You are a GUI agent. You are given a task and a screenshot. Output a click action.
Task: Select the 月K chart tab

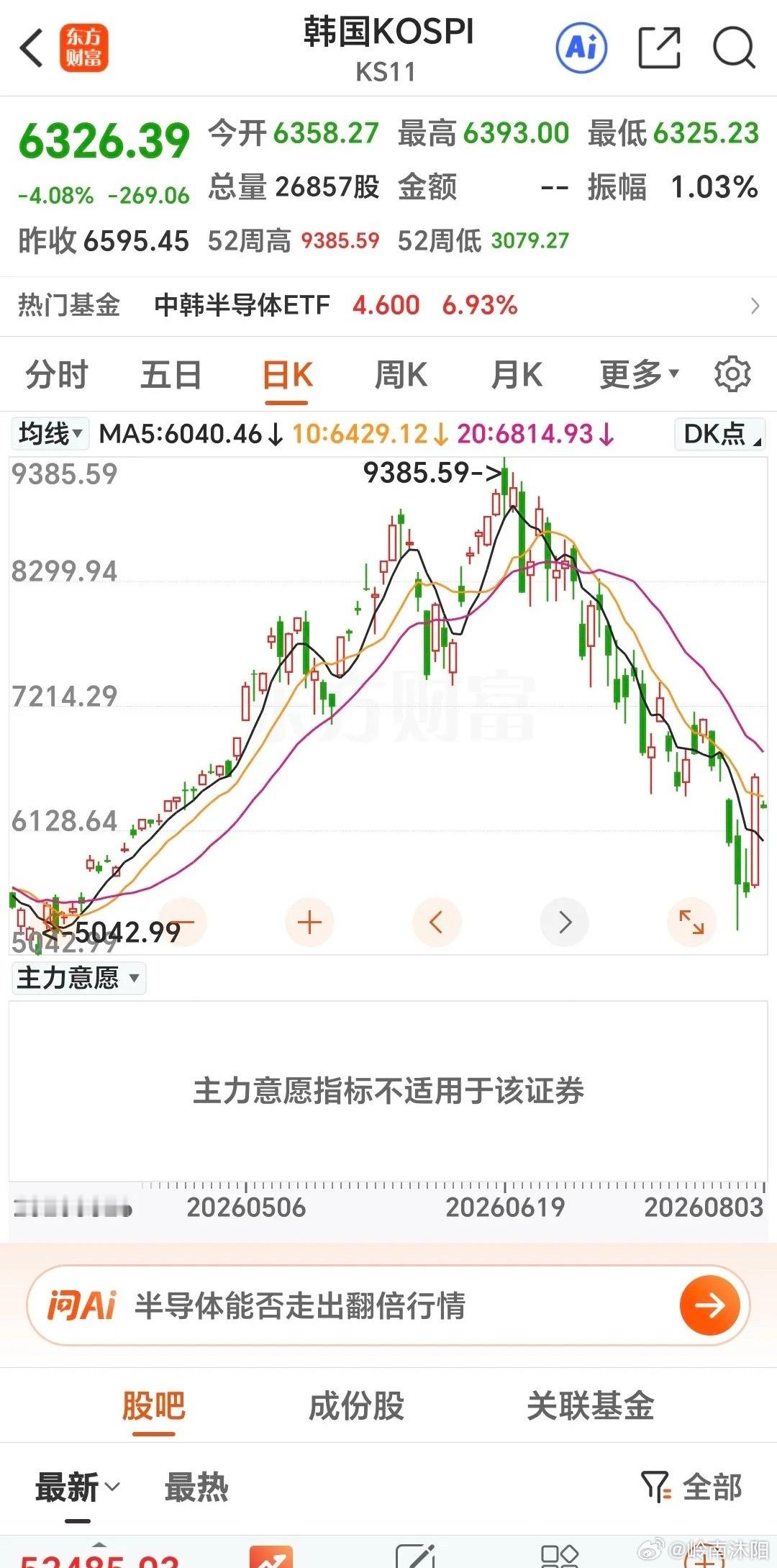[516, 375]
